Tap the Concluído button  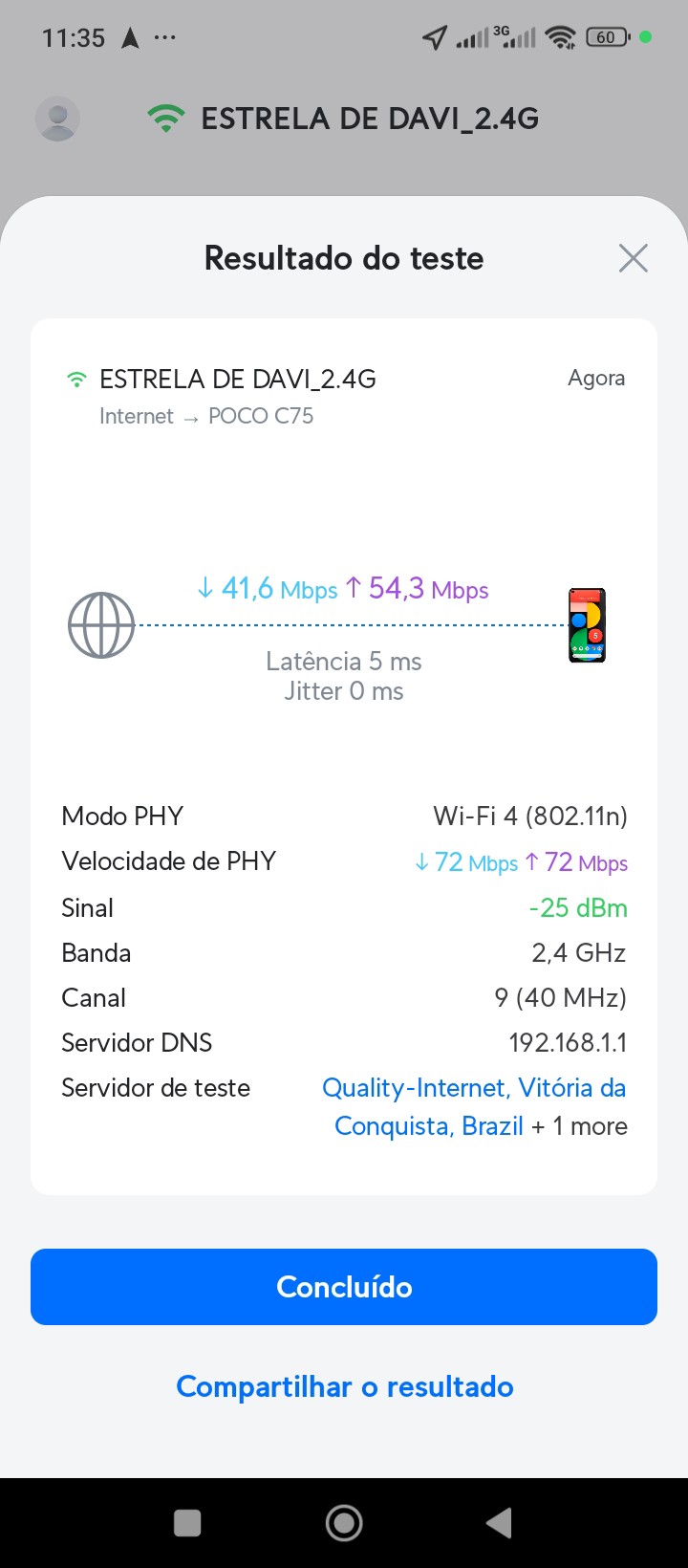(344, 1286)
